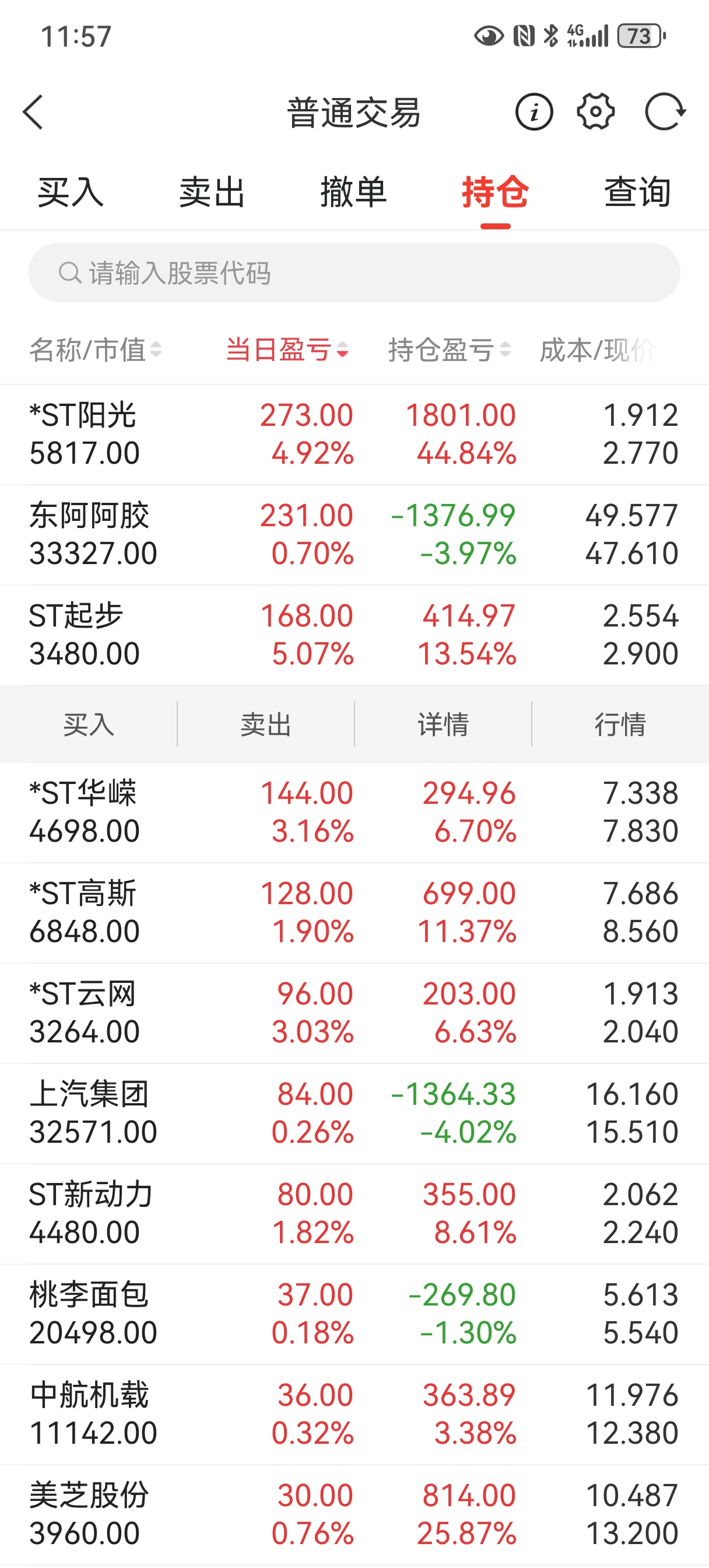
Task: Switch to the 卖出 tab
Action: pyautogui.click(x=212, y=192)
